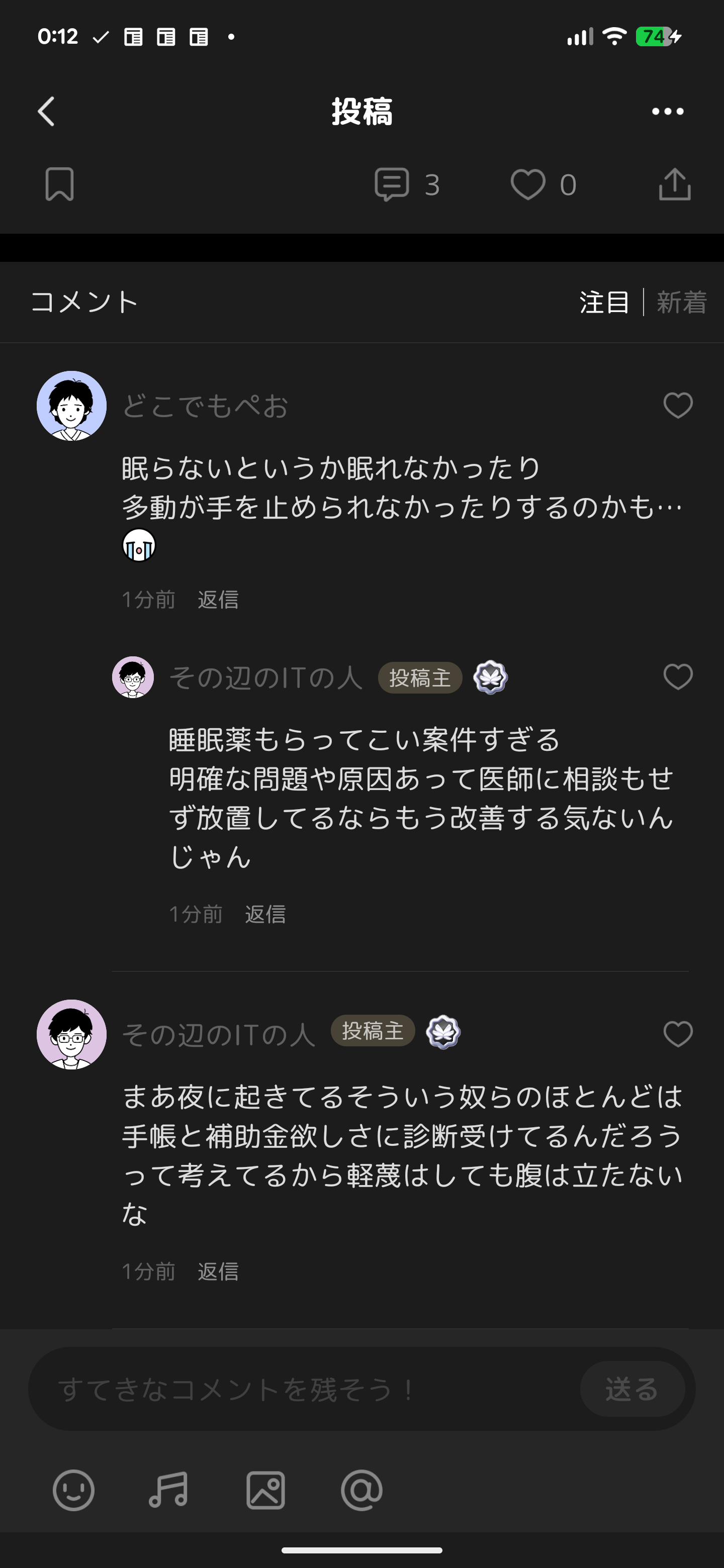Tap 返信 under the bottom comment

coord(218,1271)
